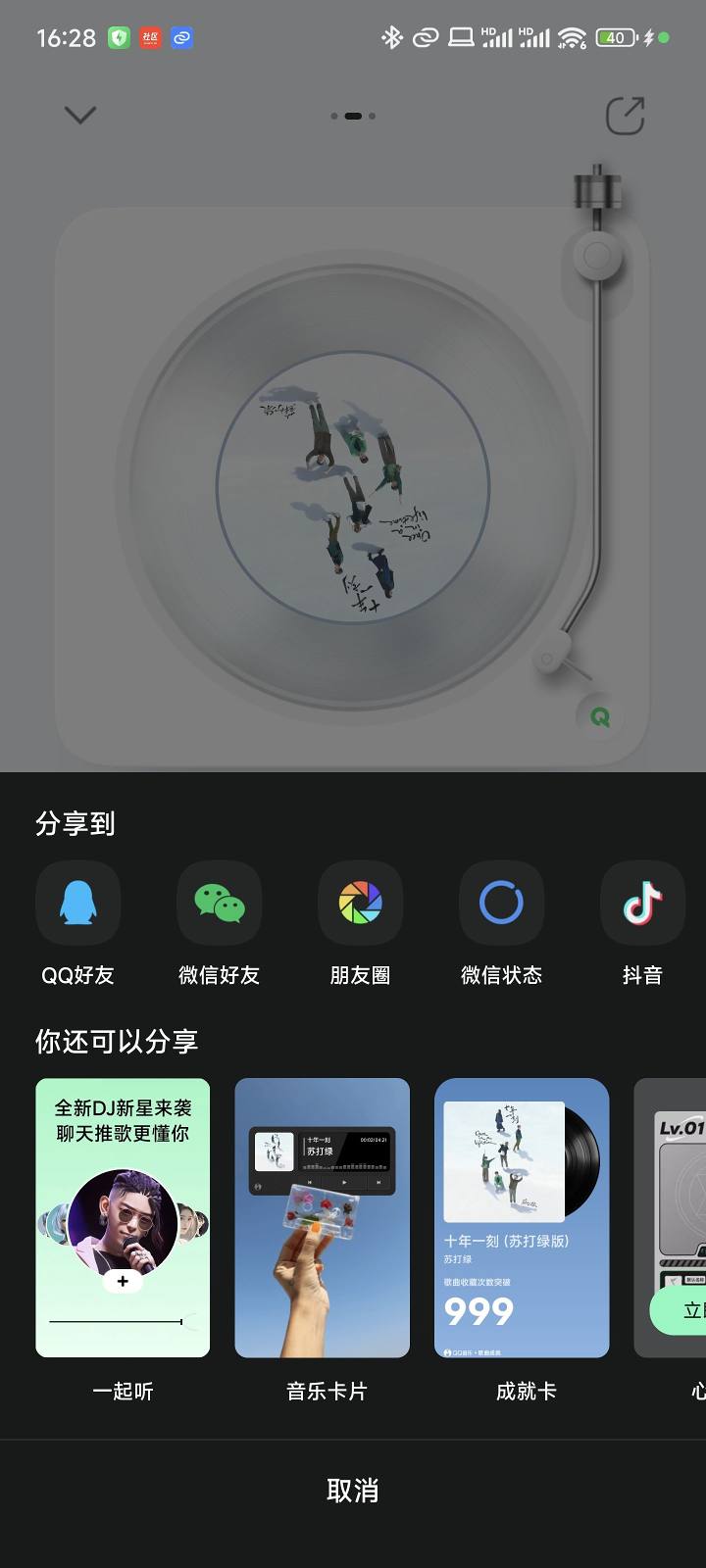Image resolution: width=706 pixels, height=1568 pixels.
Task: Open the share panel via top-right share icon
Action: coord(624,115)
